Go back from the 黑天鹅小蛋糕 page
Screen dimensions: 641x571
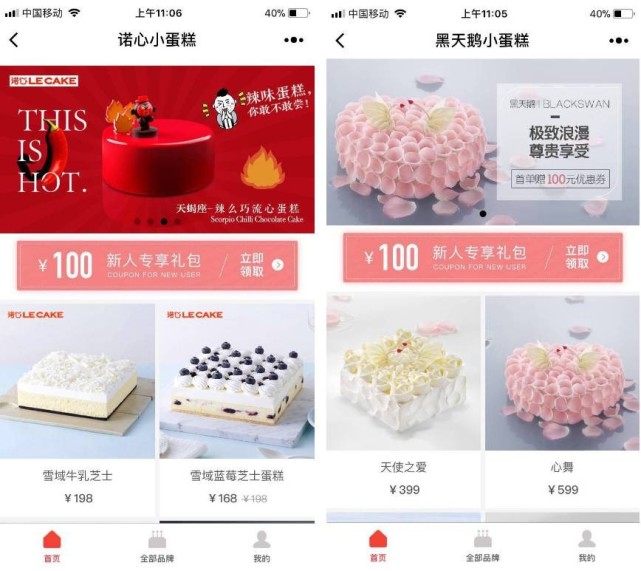tap(340, 40)
